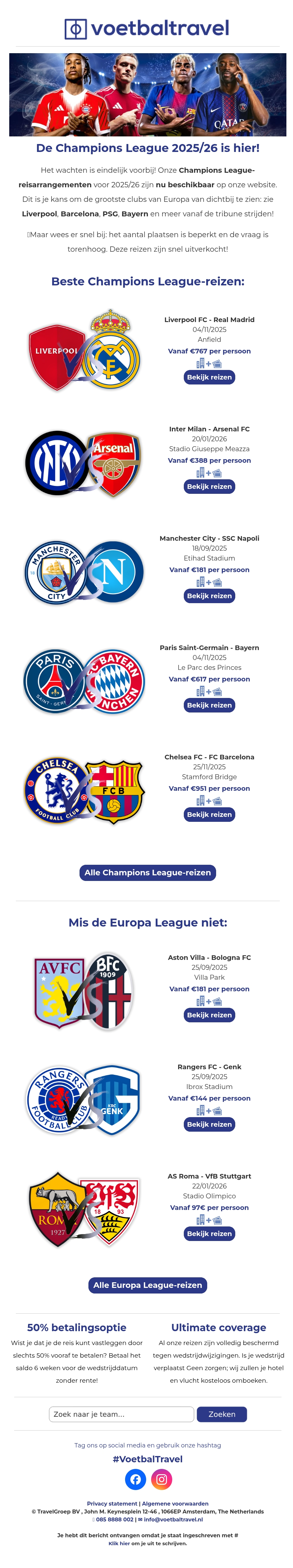
Task: Tap Bekijk reizen for Rangers FC - Genk
Action: (209, 1124)
